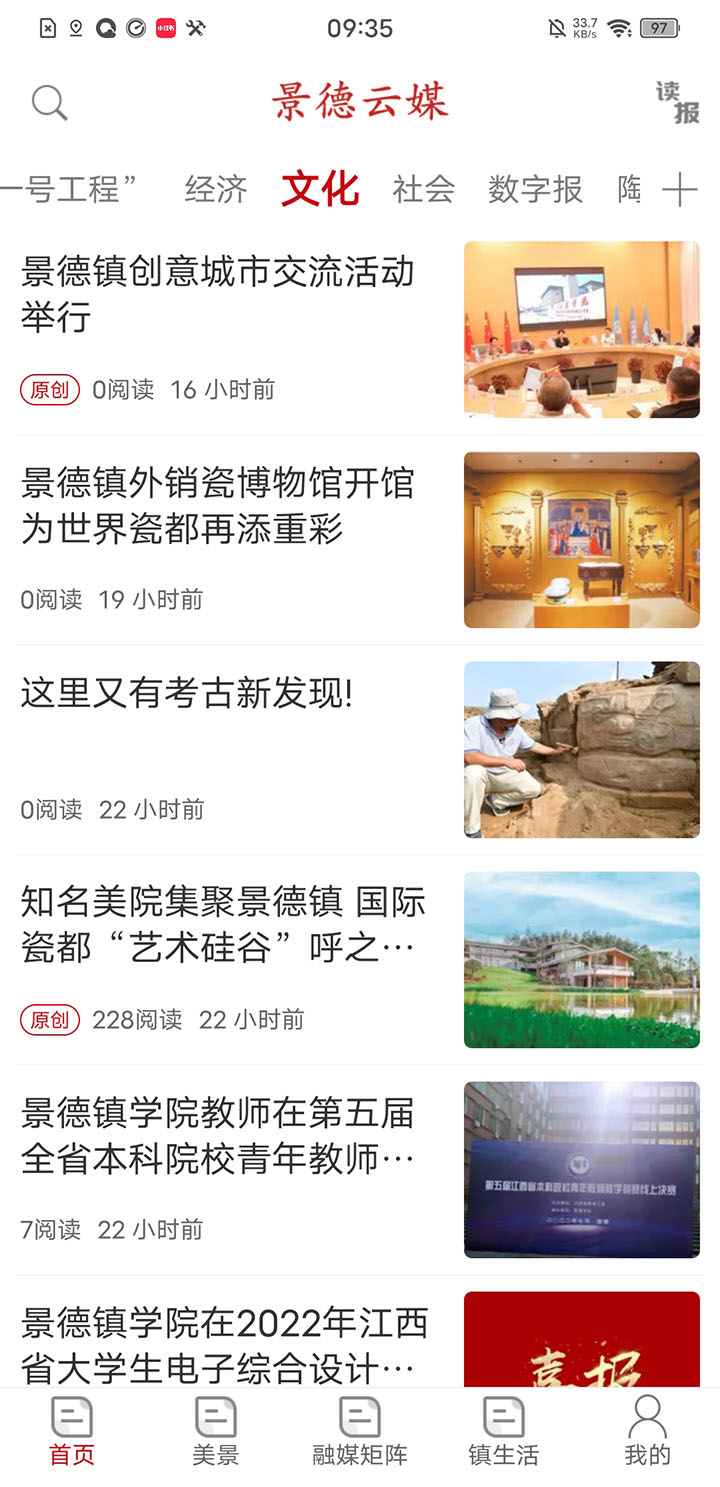Screen dimensions: 720x1487
Task: Open the 读报 newspaper reader
Action: click(677, 102)
